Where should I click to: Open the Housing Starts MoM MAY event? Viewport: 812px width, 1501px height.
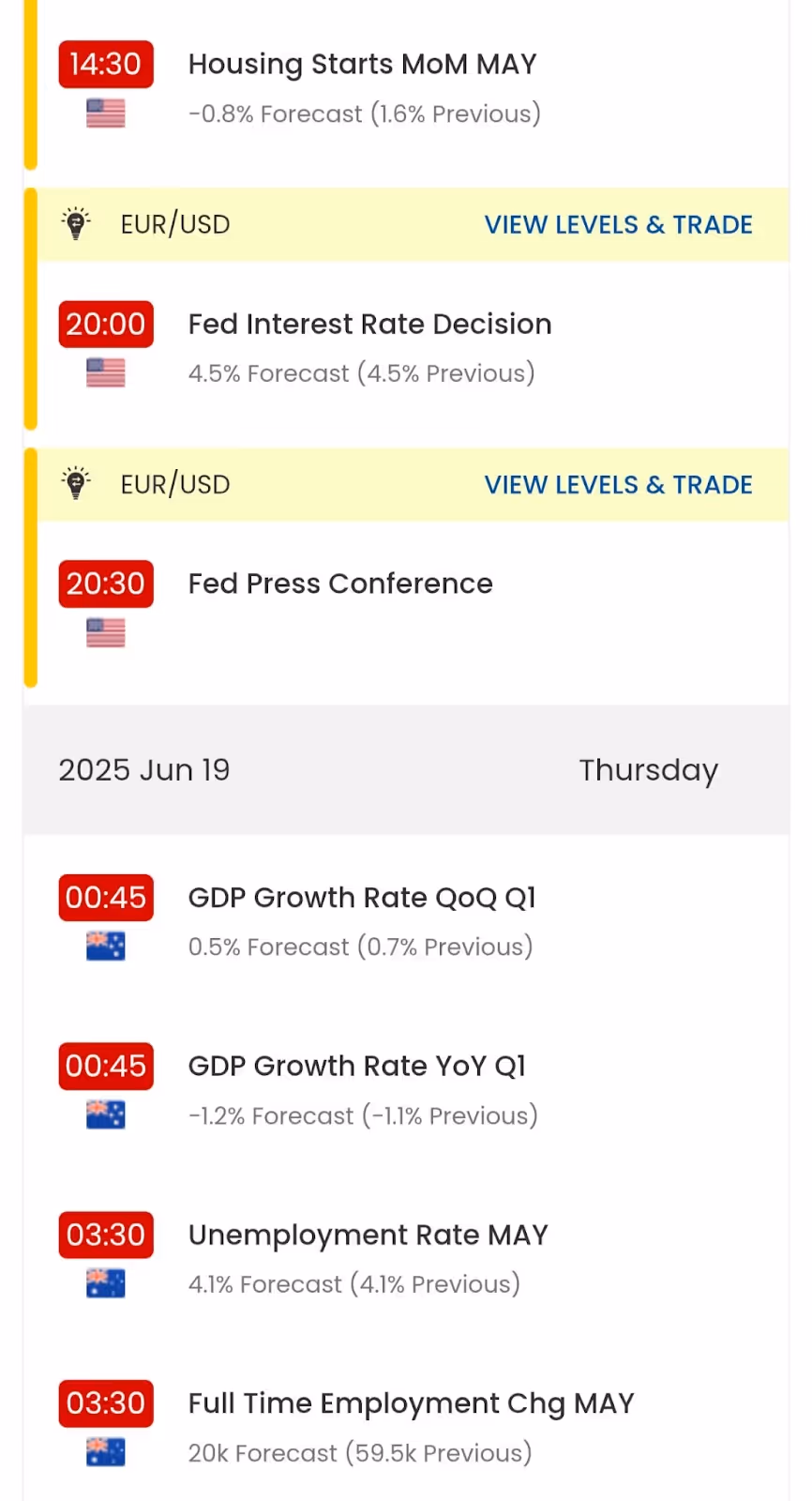(x=406, y=86)
